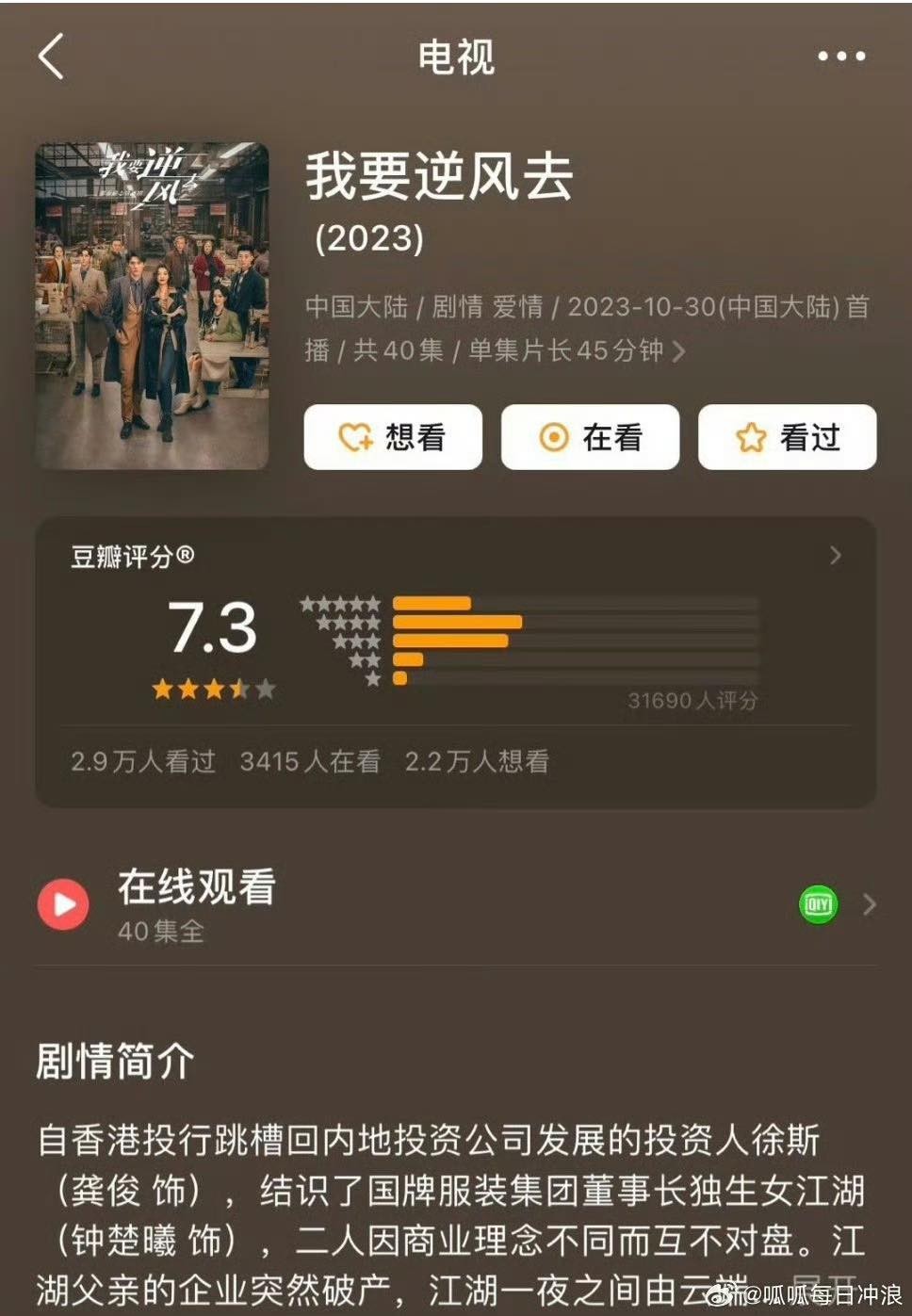912x1316 pixels.
Task: View people counts via 2.9万人看过 text
Action: [144, 760]
